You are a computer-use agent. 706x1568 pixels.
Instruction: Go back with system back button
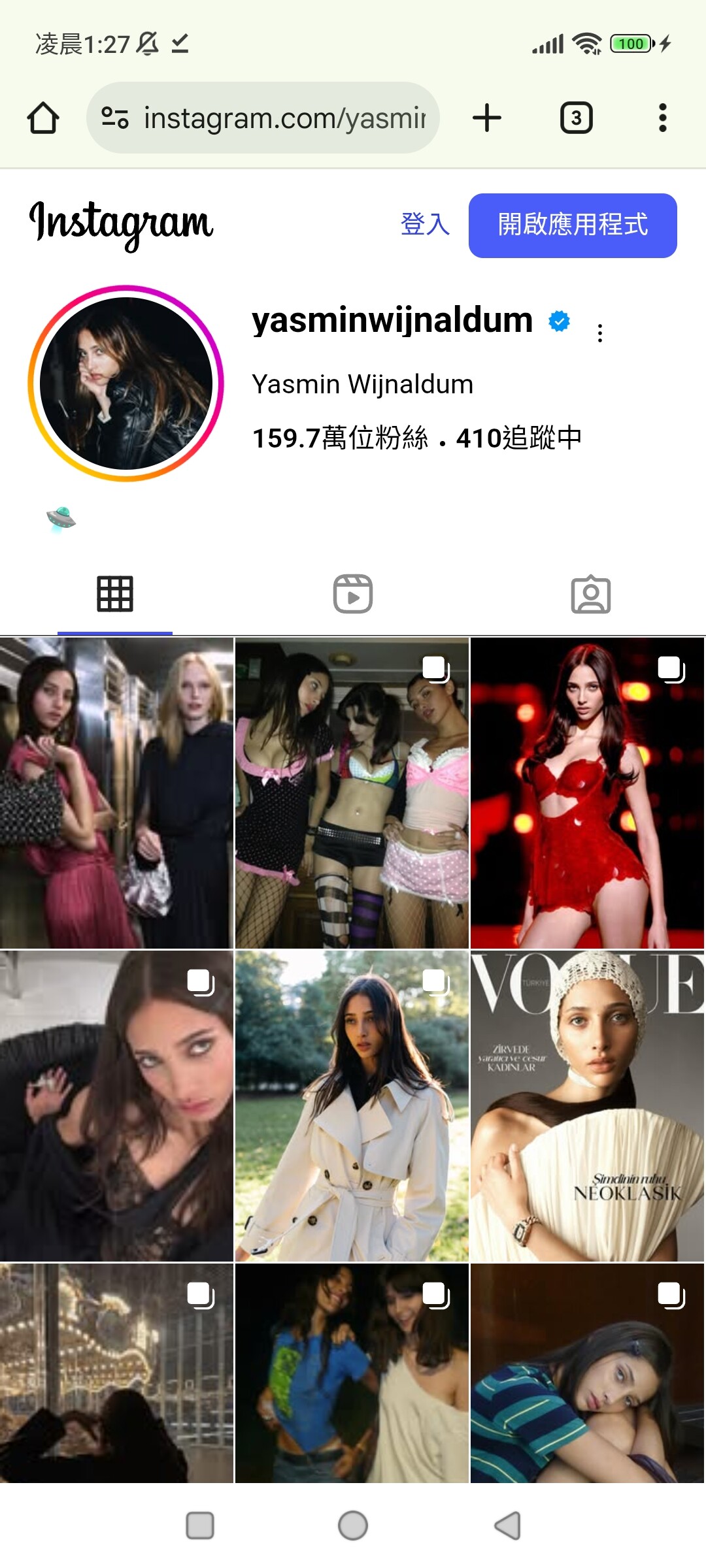coord(507,1526)
